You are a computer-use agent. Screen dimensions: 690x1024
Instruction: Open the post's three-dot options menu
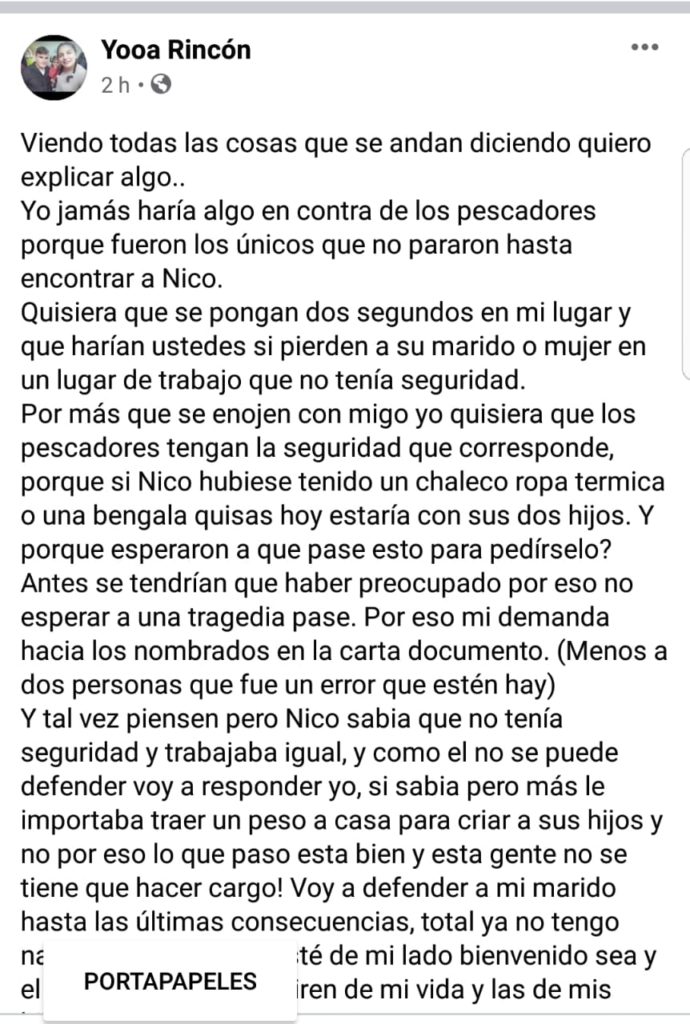[643, 48]
